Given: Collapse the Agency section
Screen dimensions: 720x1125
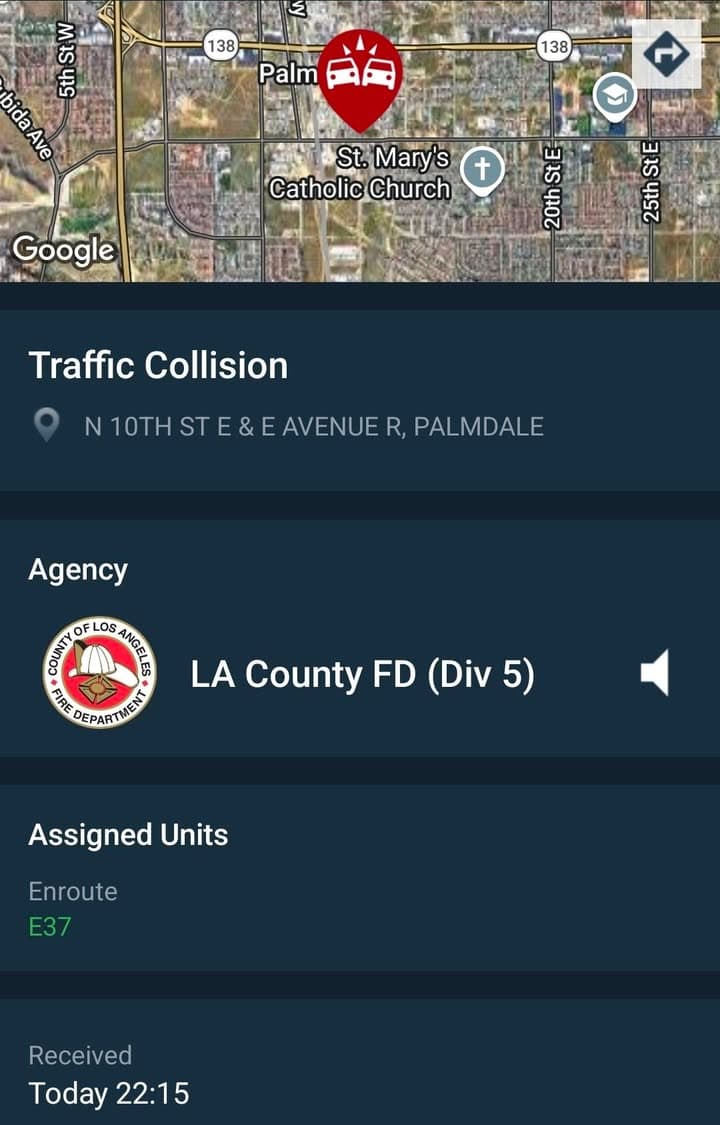Looking at the screenshot, I should (x=78, y=568).
